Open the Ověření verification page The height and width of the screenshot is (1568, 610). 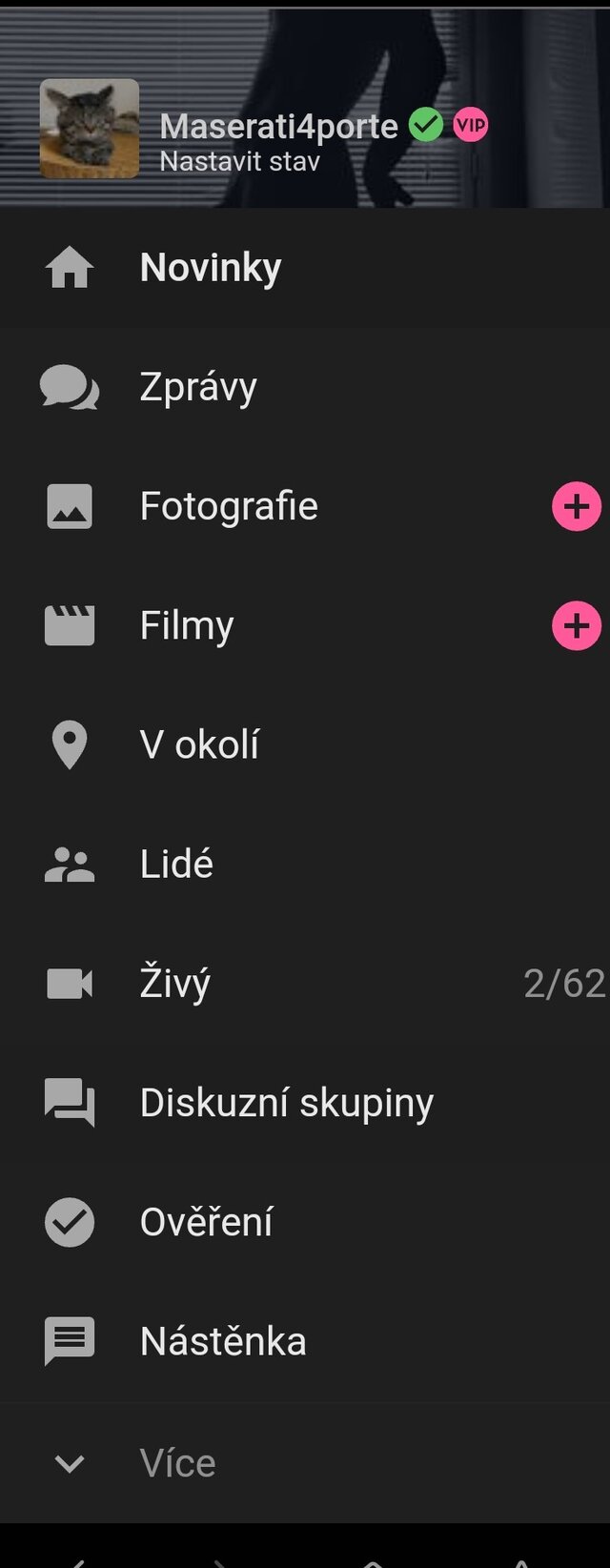pos(206,1222)
